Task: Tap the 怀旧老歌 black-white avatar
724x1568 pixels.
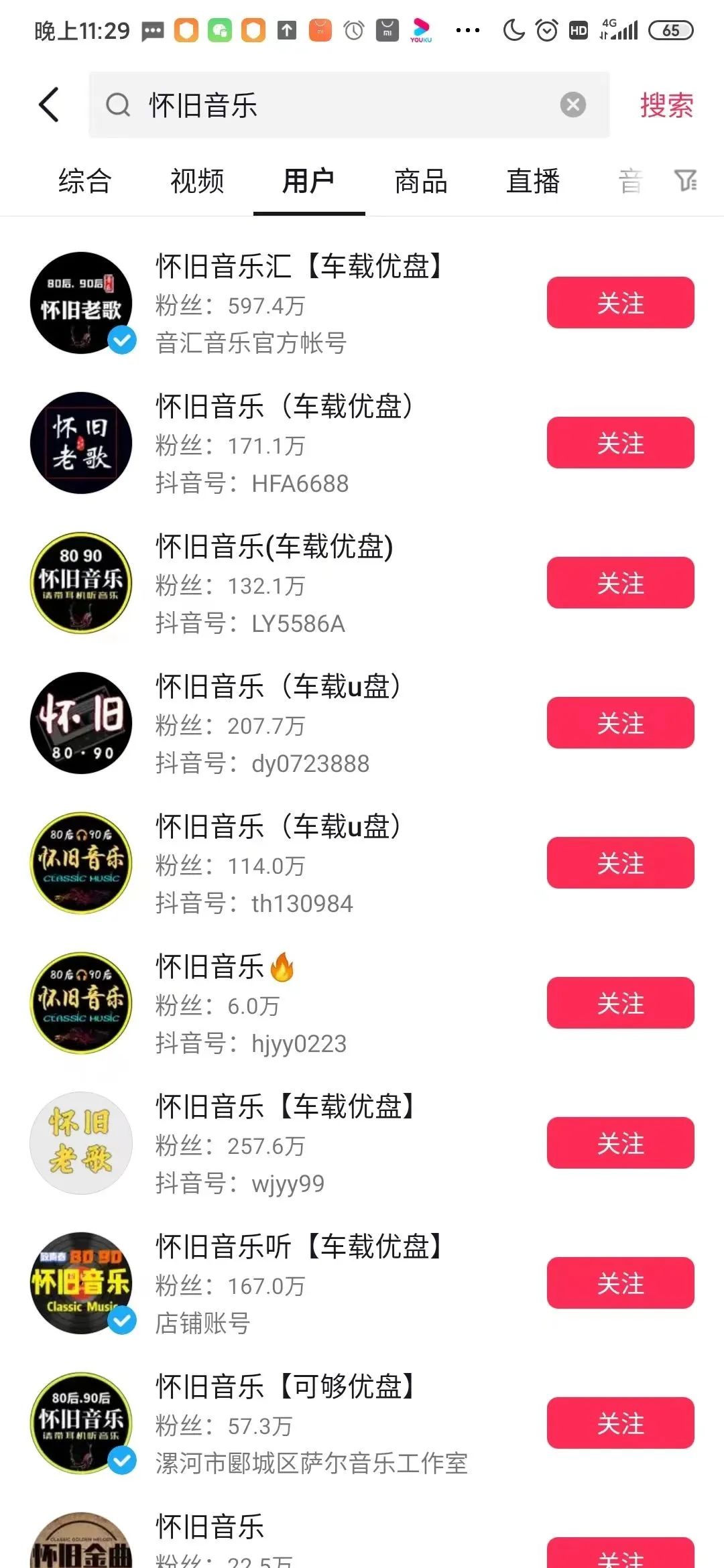Action: point(80,442)
